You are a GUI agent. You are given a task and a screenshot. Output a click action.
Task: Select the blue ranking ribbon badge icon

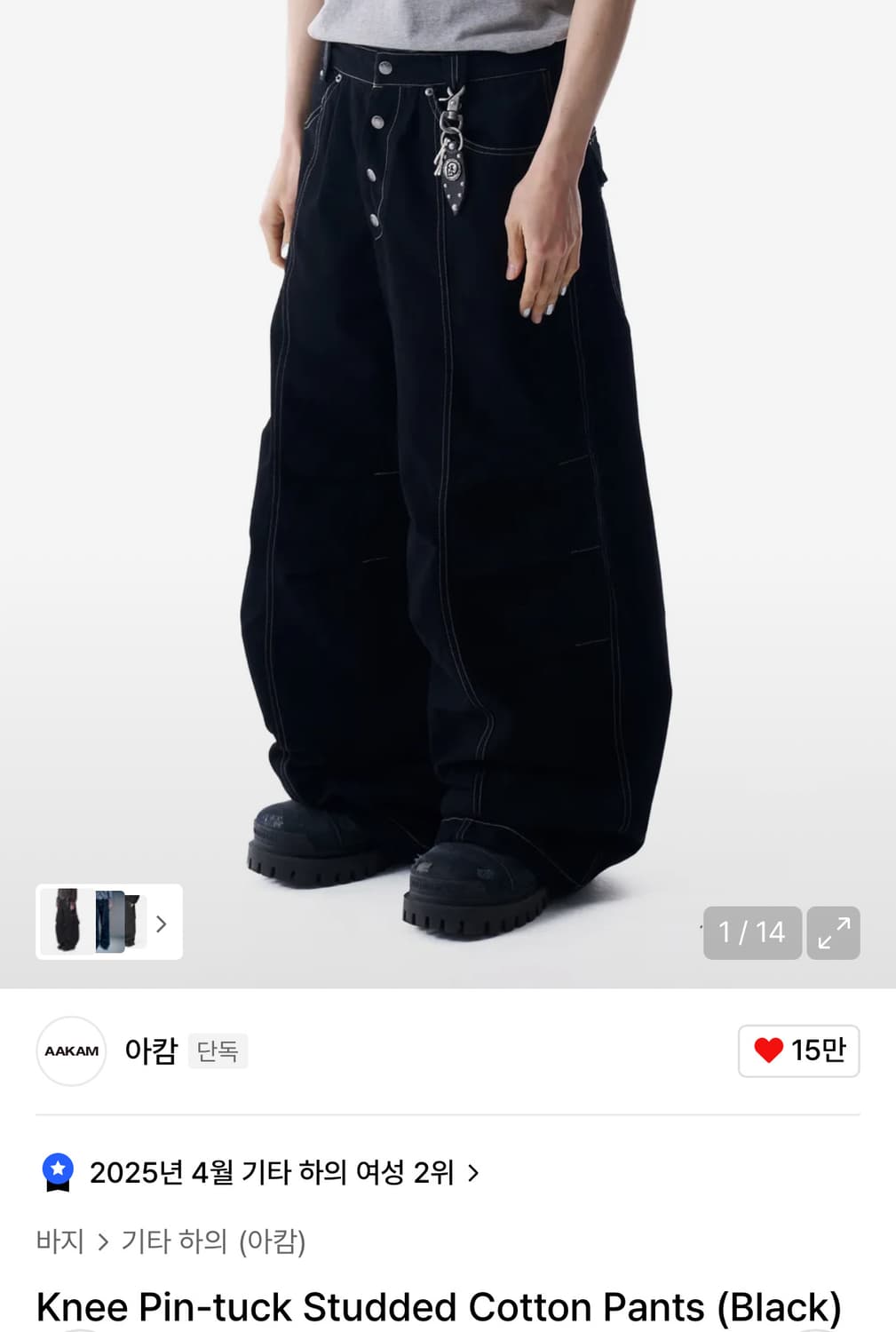(57, 1170)
